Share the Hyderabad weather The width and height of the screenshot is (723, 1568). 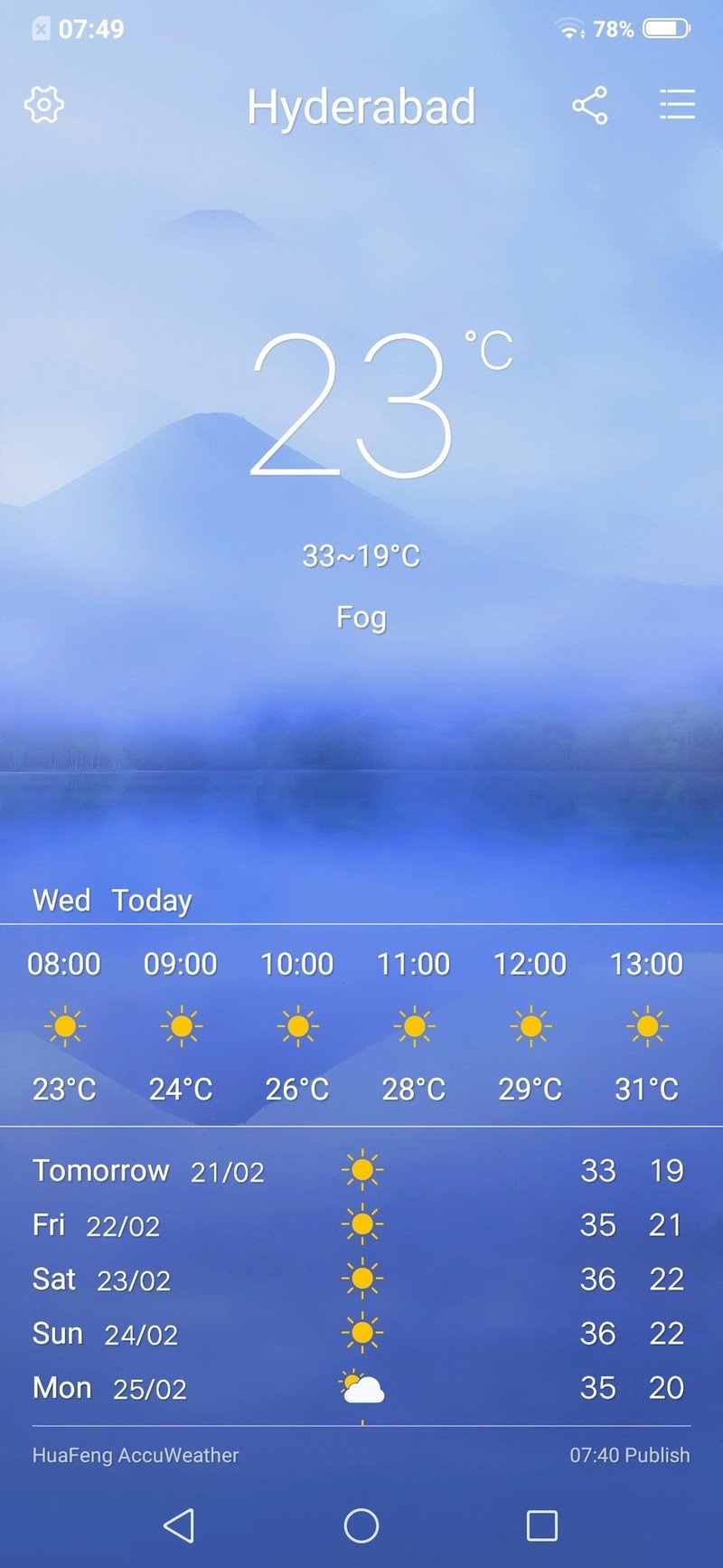589,106
